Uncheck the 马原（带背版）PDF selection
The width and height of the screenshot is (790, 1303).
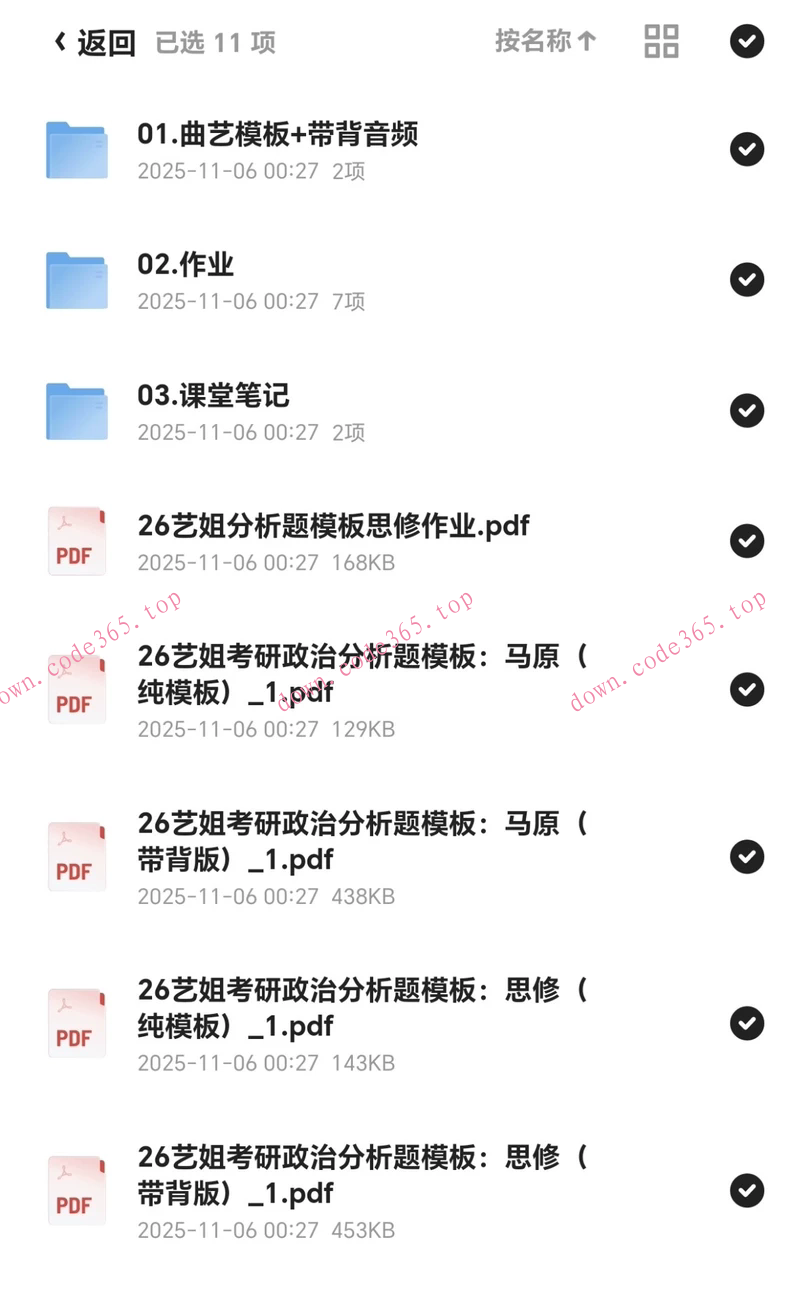(x=747, y=856)
